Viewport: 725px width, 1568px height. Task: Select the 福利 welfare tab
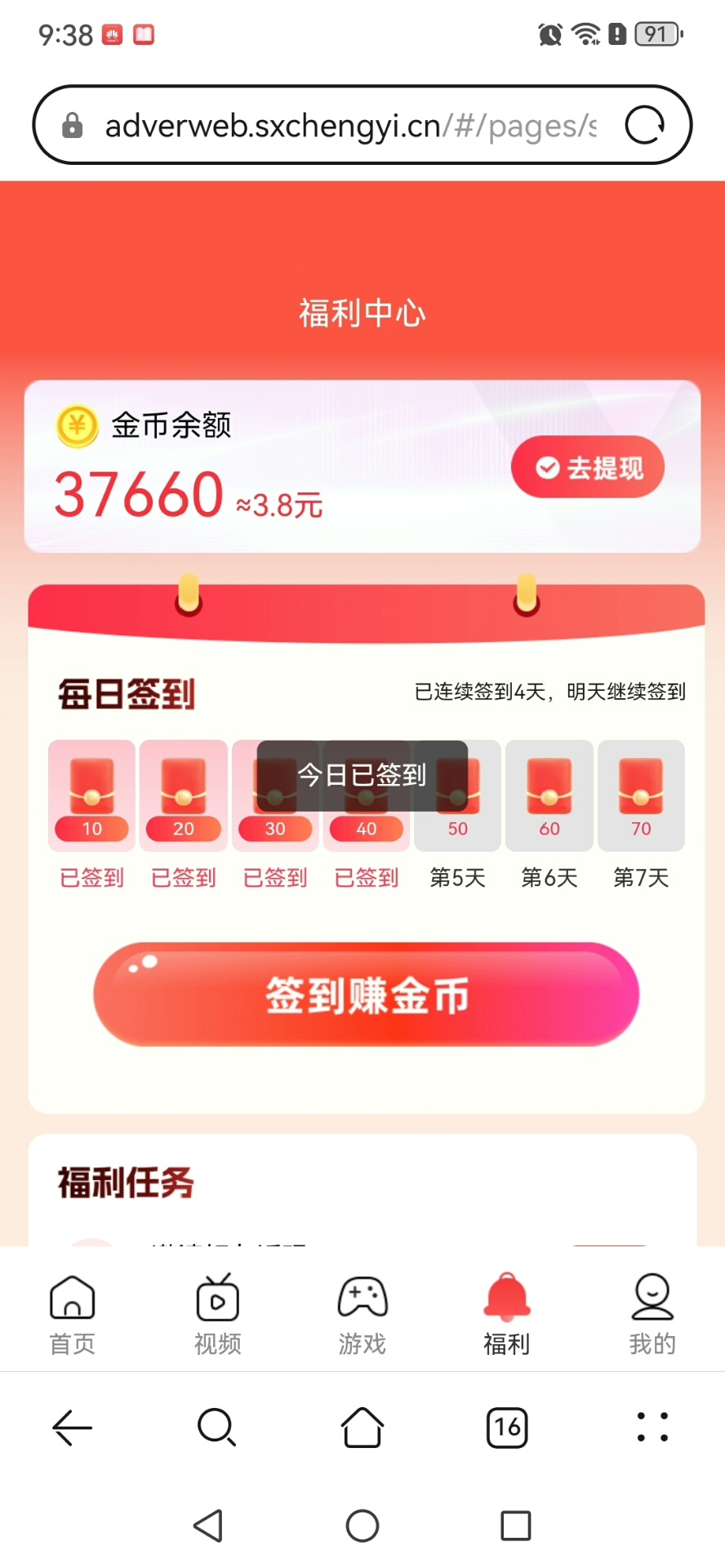point(507,1313)
